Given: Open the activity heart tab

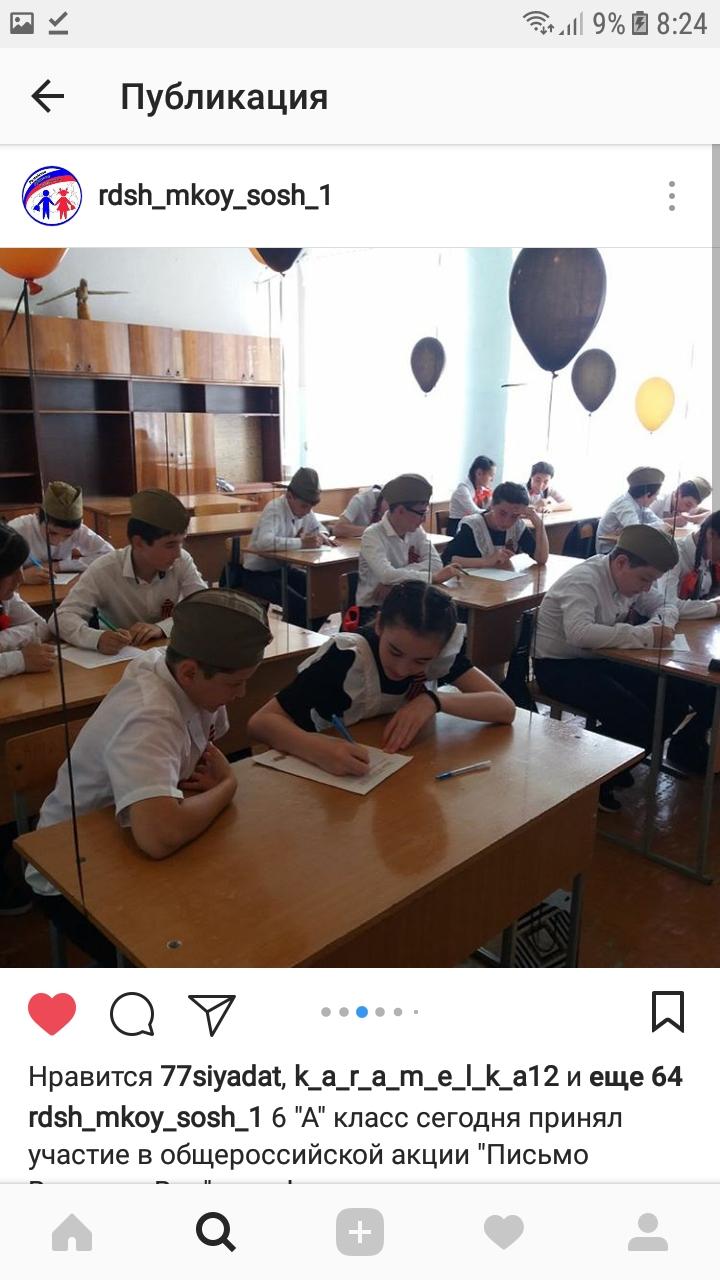Looking at the screenshot, I should coord(504,1232).
